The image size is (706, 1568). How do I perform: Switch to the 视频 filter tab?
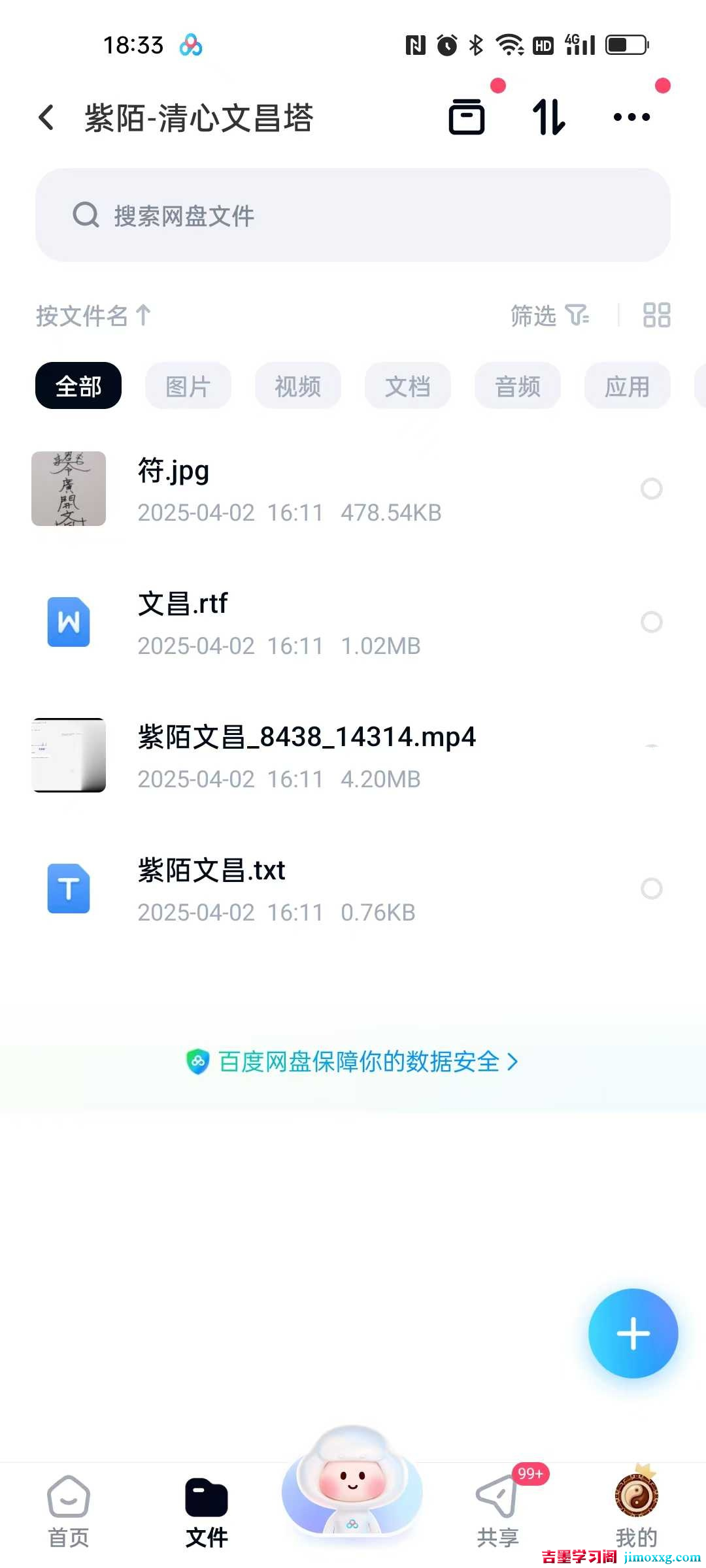pos(297,385)
